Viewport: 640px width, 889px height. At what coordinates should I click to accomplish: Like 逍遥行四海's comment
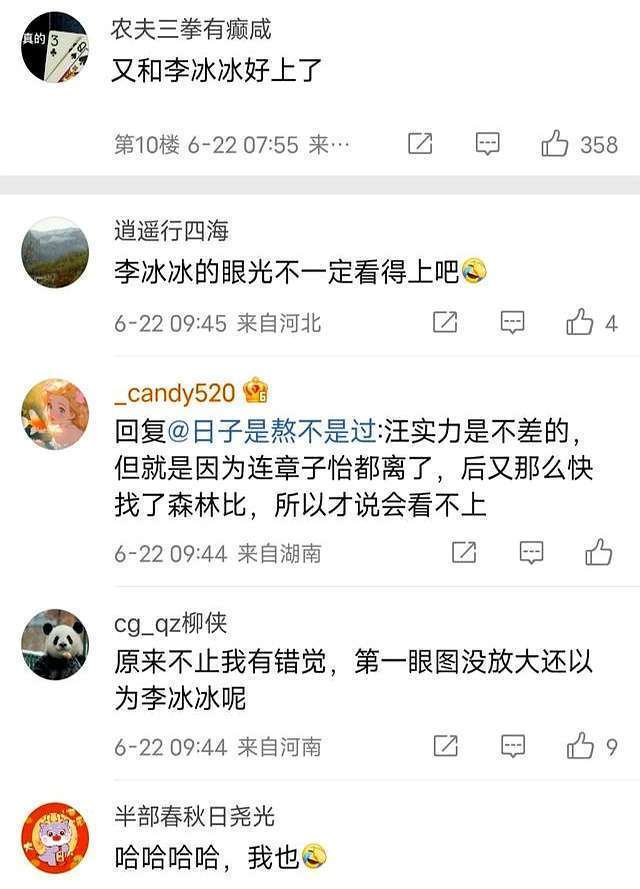pos(580,322)
